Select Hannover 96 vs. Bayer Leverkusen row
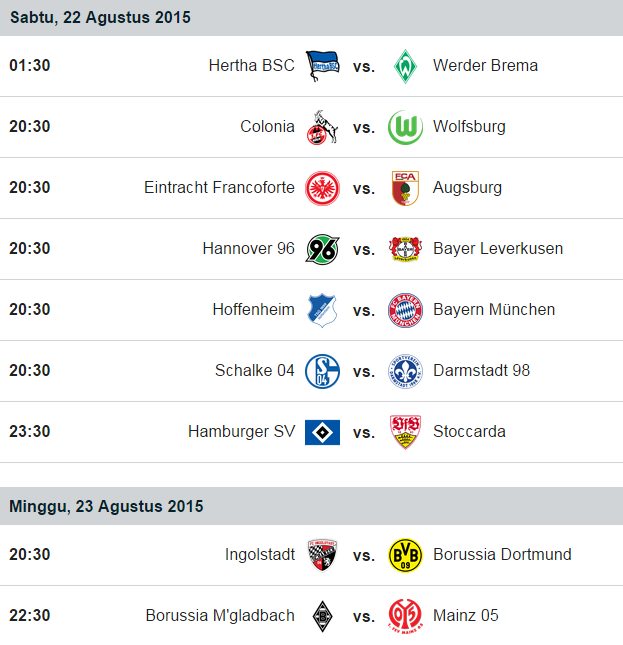The width and height of the screenshot is (623, 645). [311, 249]
